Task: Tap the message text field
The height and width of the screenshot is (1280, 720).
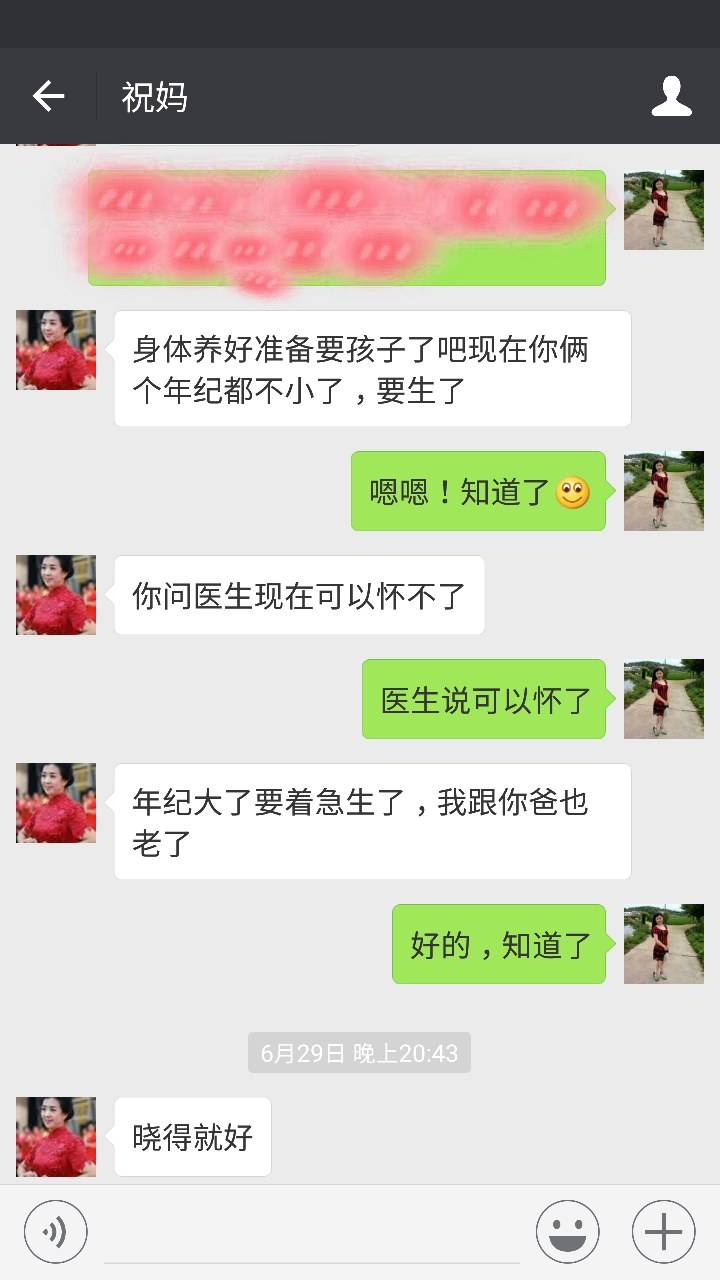Action: [x=312, y=1232]
